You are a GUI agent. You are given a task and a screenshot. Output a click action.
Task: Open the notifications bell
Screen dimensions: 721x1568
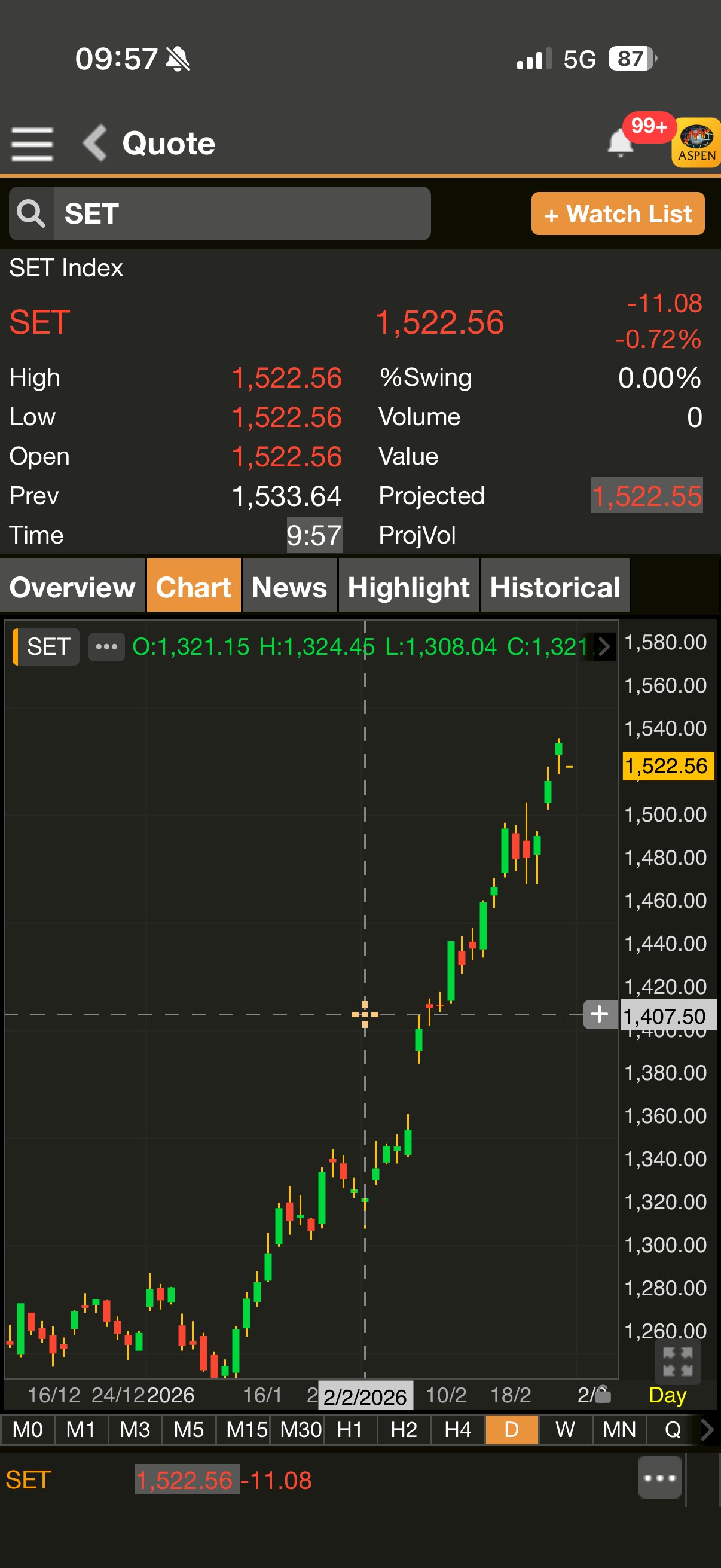(x=620, y=144)
